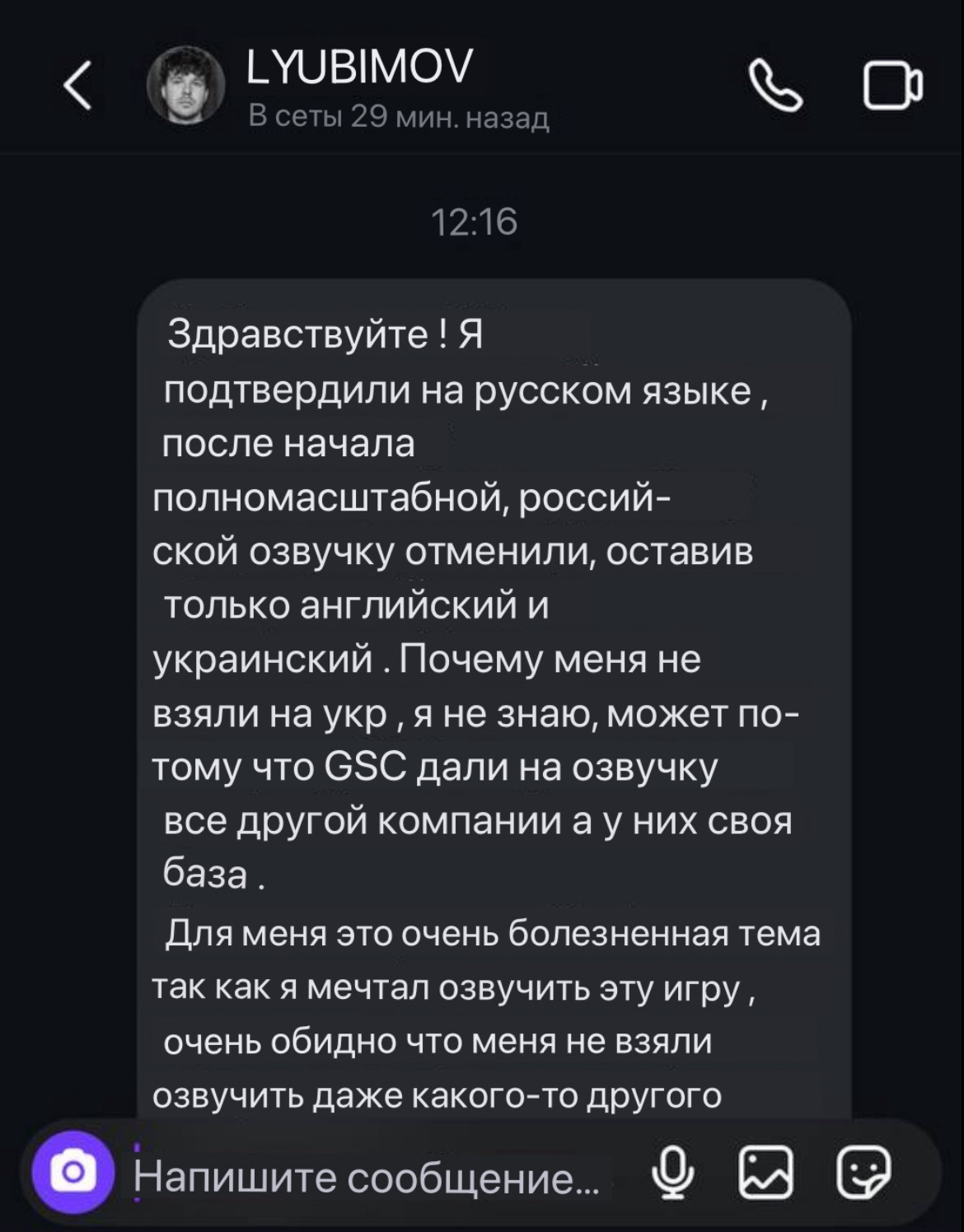Record a voice message using the microphone

(672, 1172)
